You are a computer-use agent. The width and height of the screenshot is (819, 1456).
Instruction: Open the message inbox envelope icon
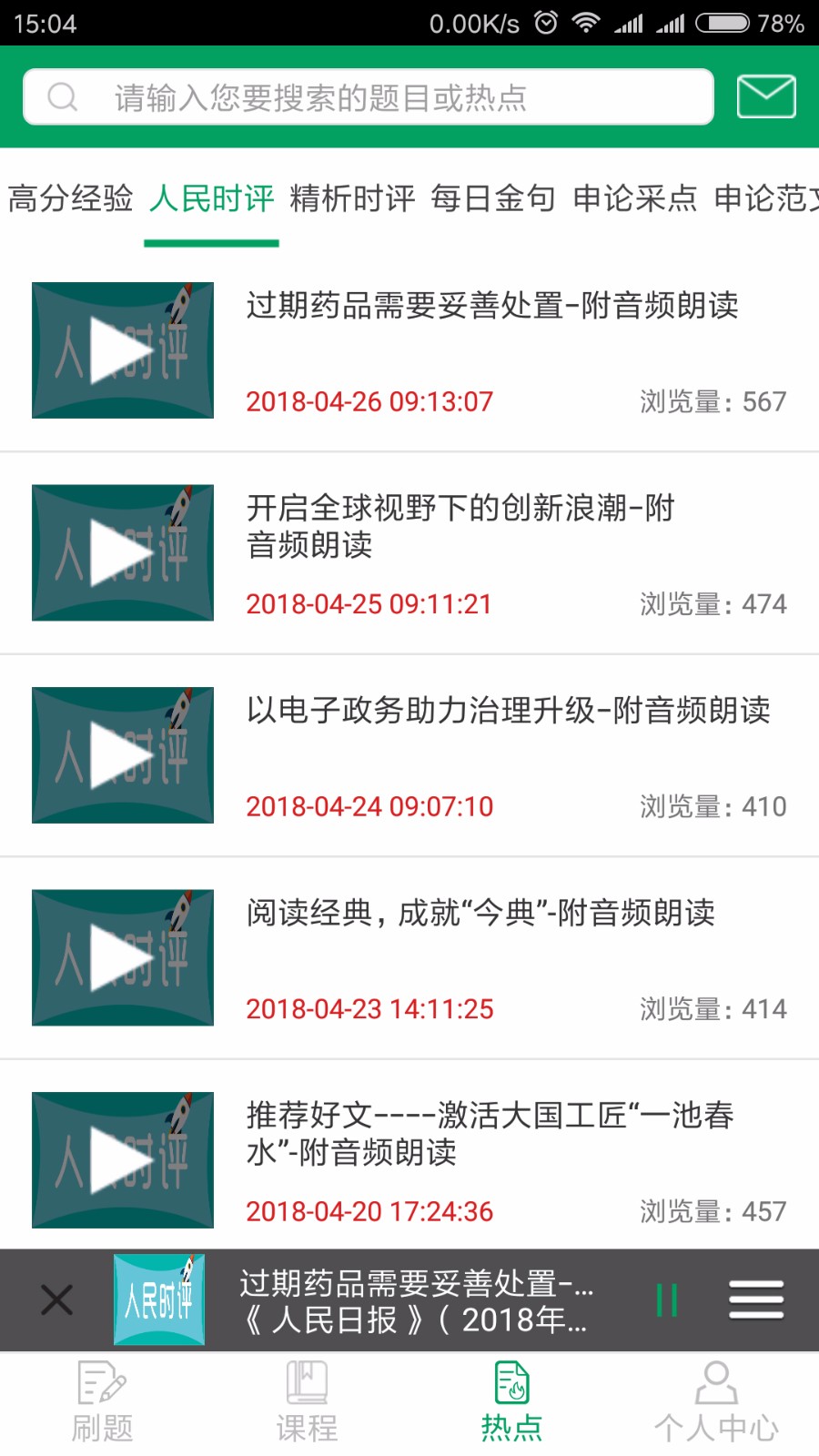pos(766,95)
